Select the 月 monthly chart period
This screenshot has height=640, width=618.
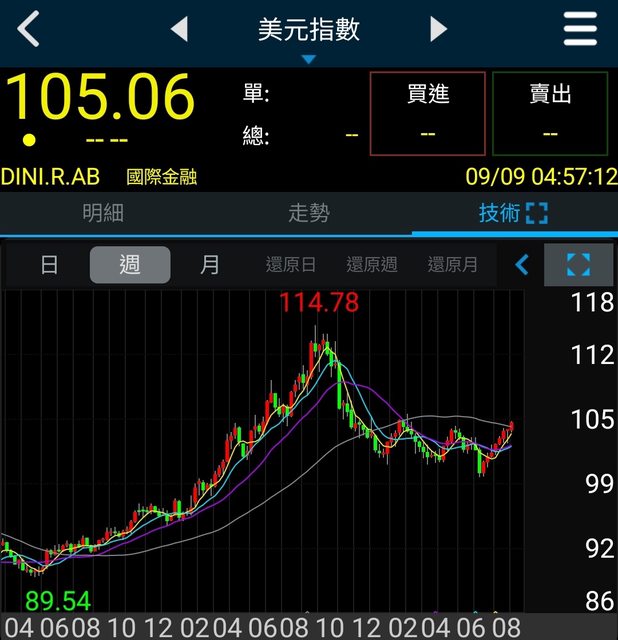pyautogui.click(x=210, y=265)
